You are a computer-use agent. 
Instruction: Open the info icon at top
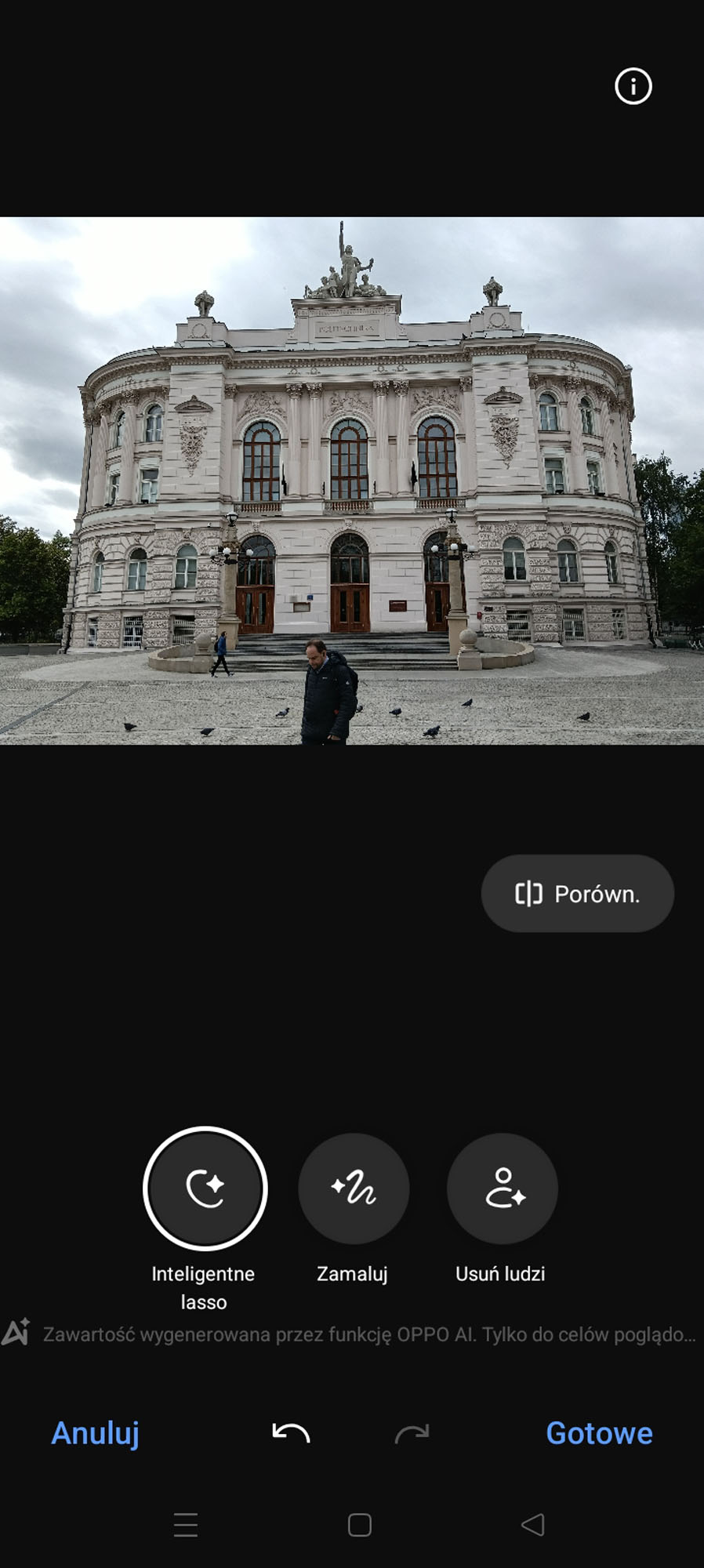click(633, 86)
